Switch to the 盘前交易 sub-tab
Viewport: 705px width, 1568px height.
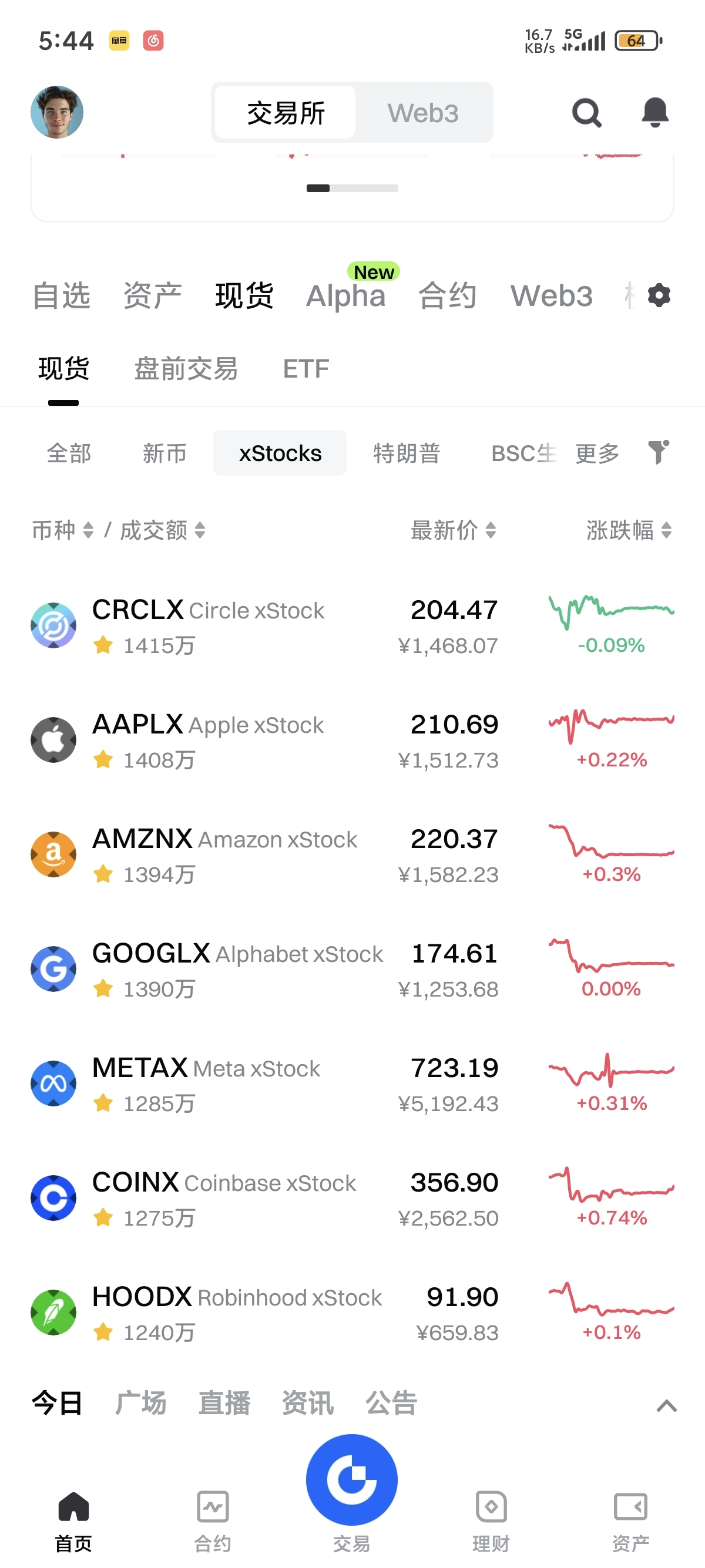pos(186,369)
